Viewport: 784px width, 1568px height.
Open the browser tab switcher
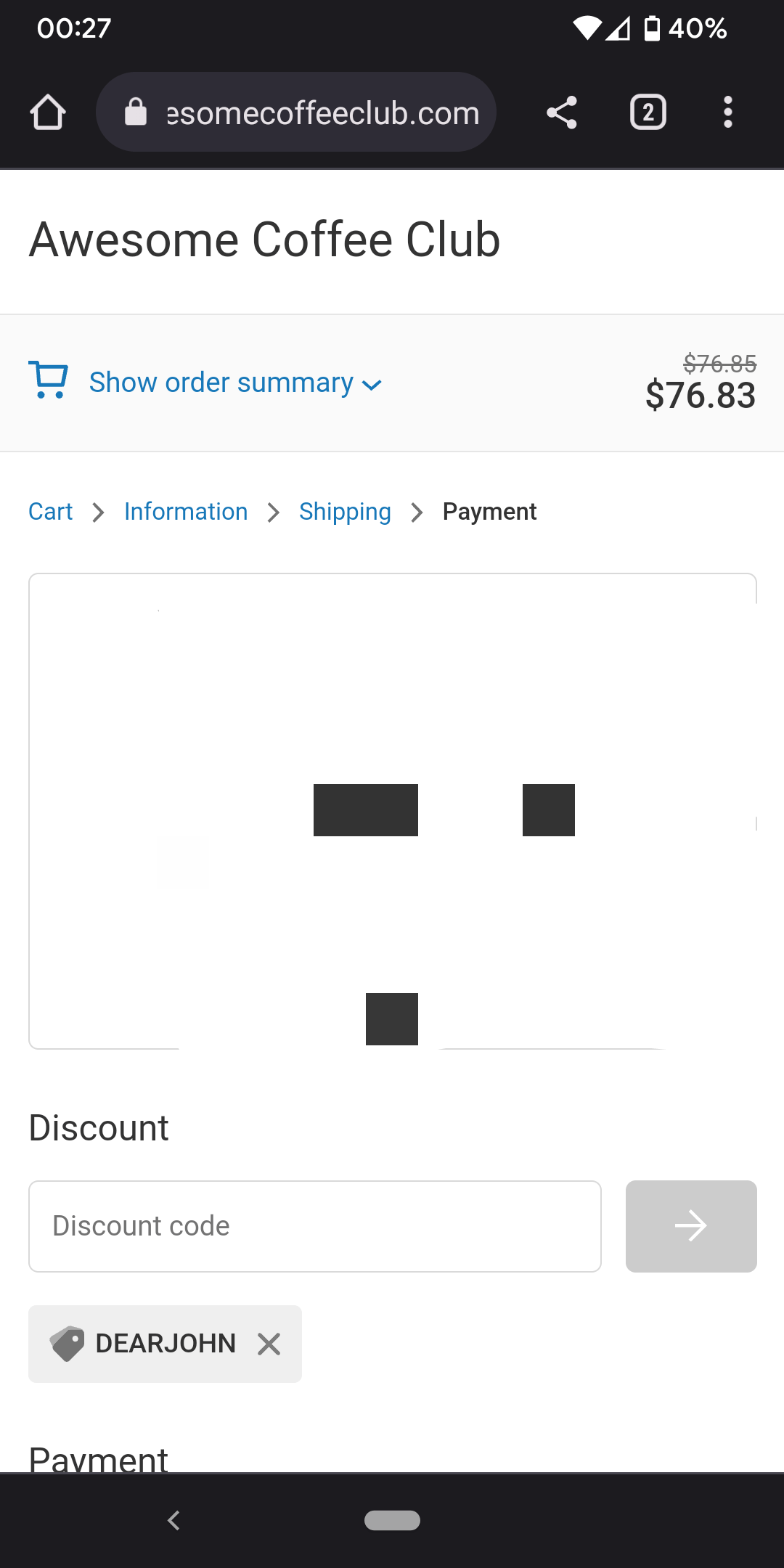(x=648, y=113)
